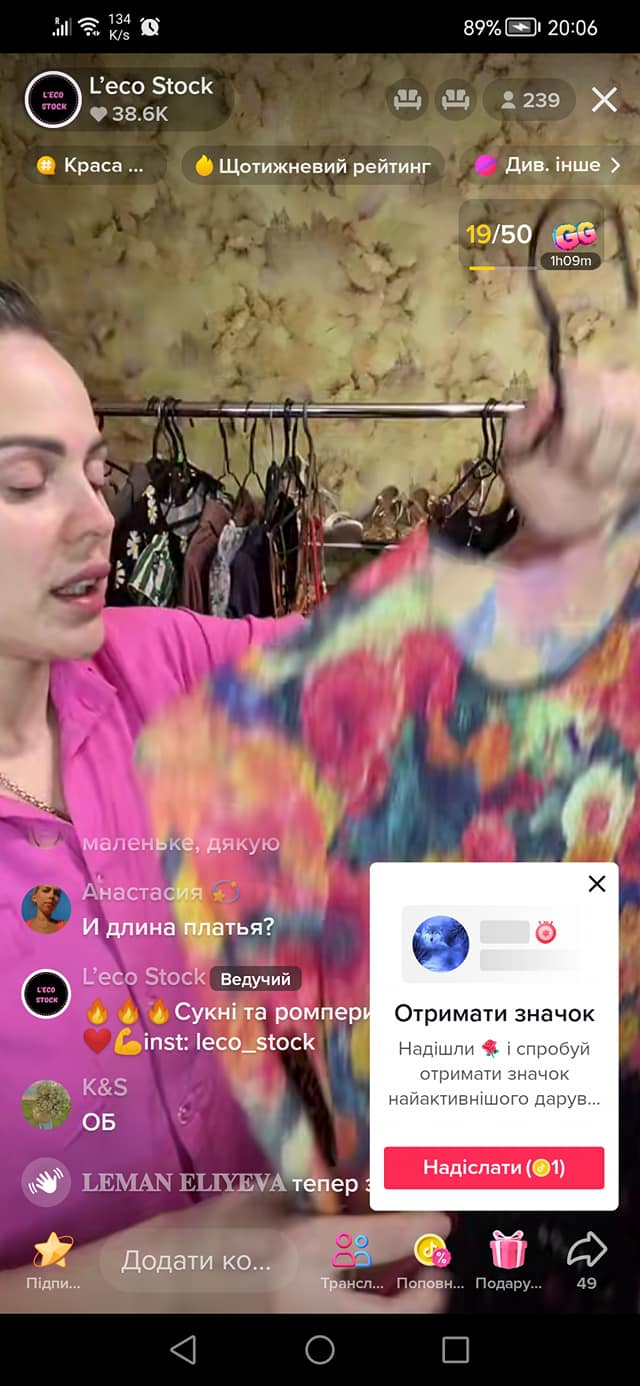Image resolution: width=640 pixels, height=1386 pixels.
Task: Dismiss the Отримати значок popup
Action: point(597,884)
